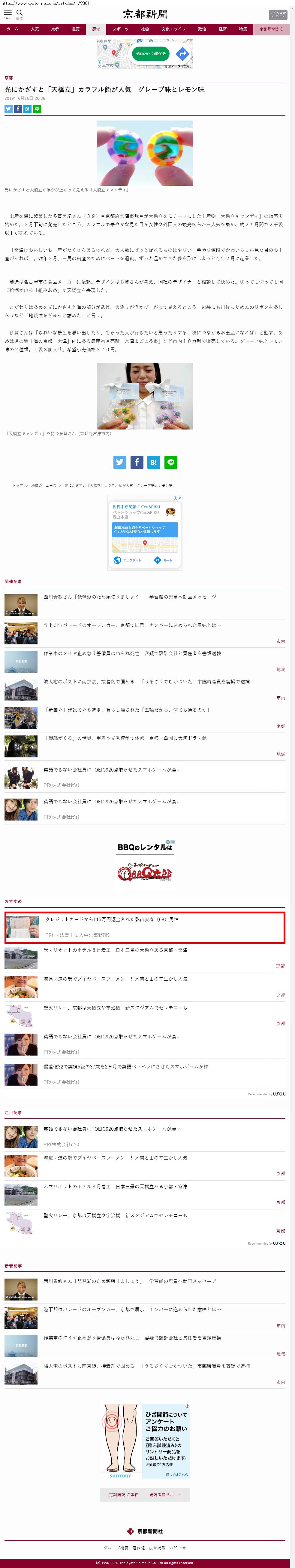Open the 文化・ライフ tab
Image resolution: width=295 pixels, height=1568 pixels.
173,29
